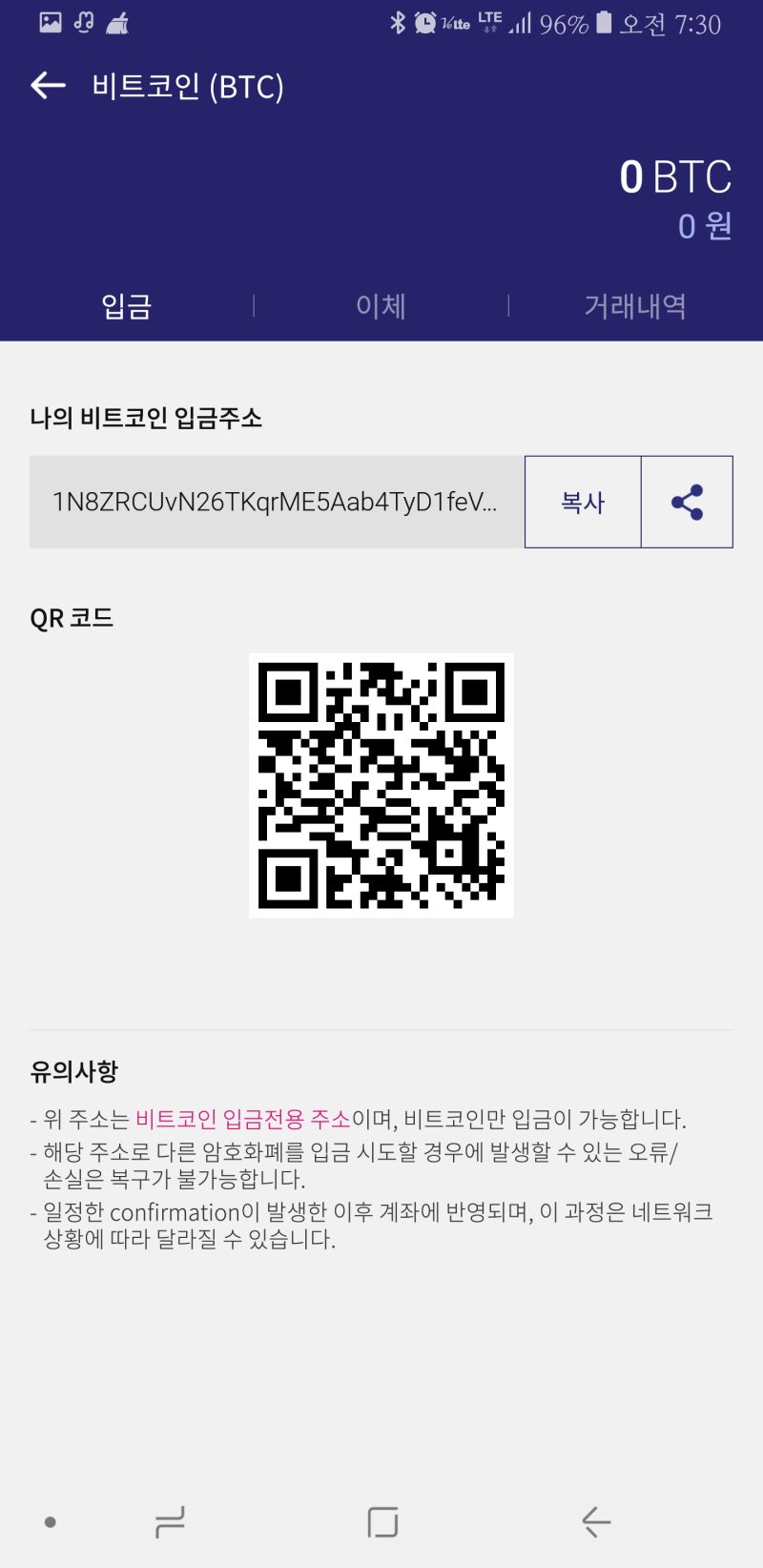This screenshot has height=1568, width=763.
Task: Tap the 비트코인 입금전용 주소 pink text
Action: 244,1118
